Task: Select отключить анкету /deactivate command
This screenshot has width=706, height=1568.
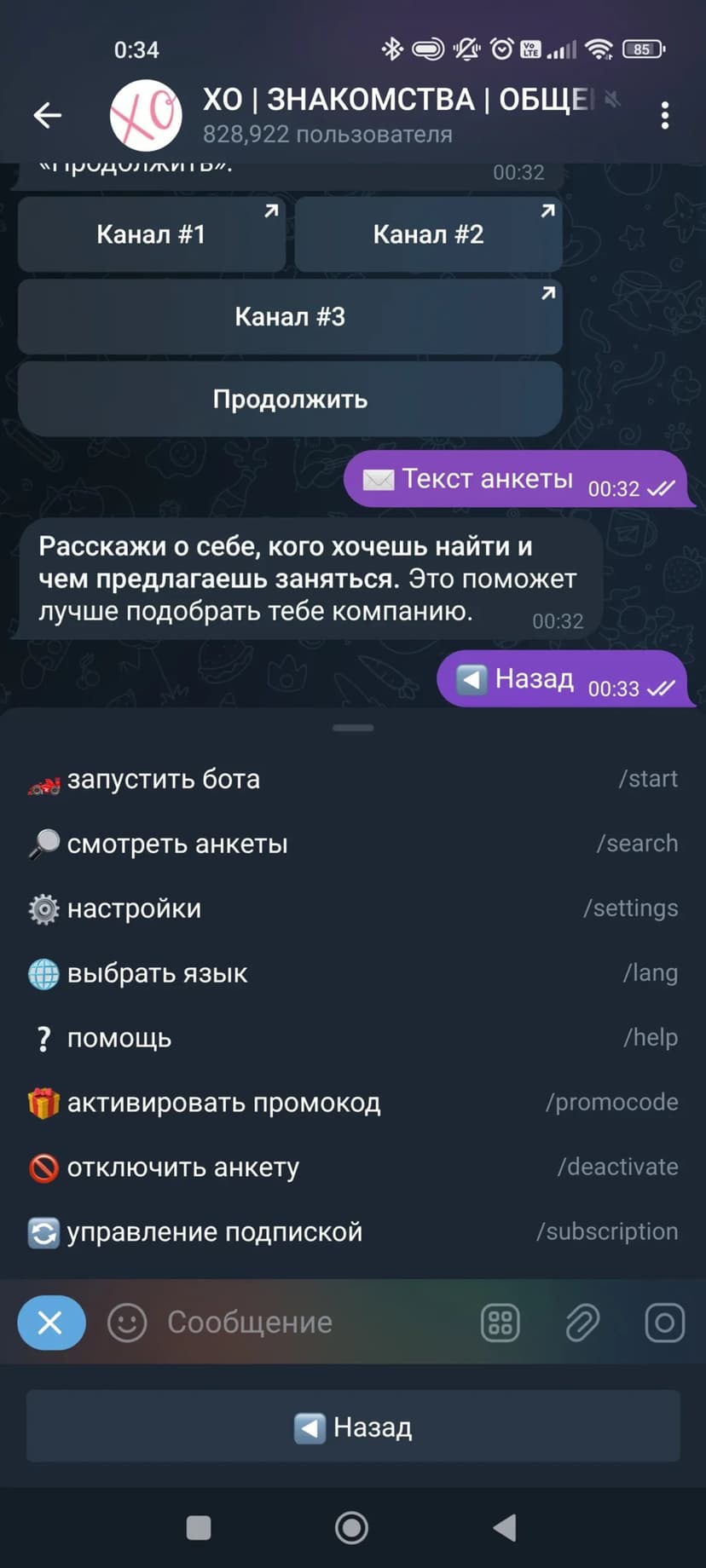Action: 352,1167
